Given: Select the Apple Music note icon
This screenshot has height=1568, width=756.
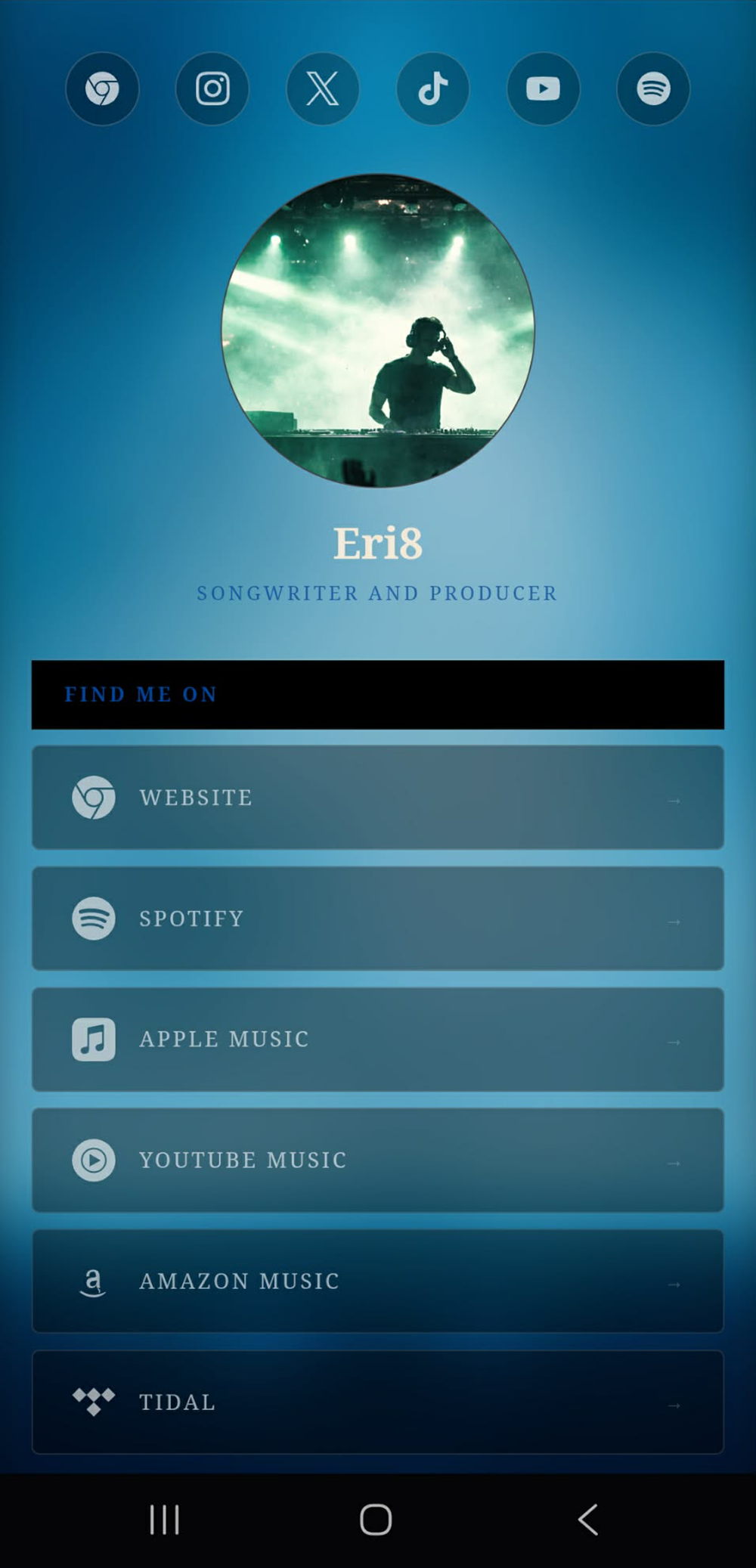Looking at the screenshot, I should (93, 1039).
